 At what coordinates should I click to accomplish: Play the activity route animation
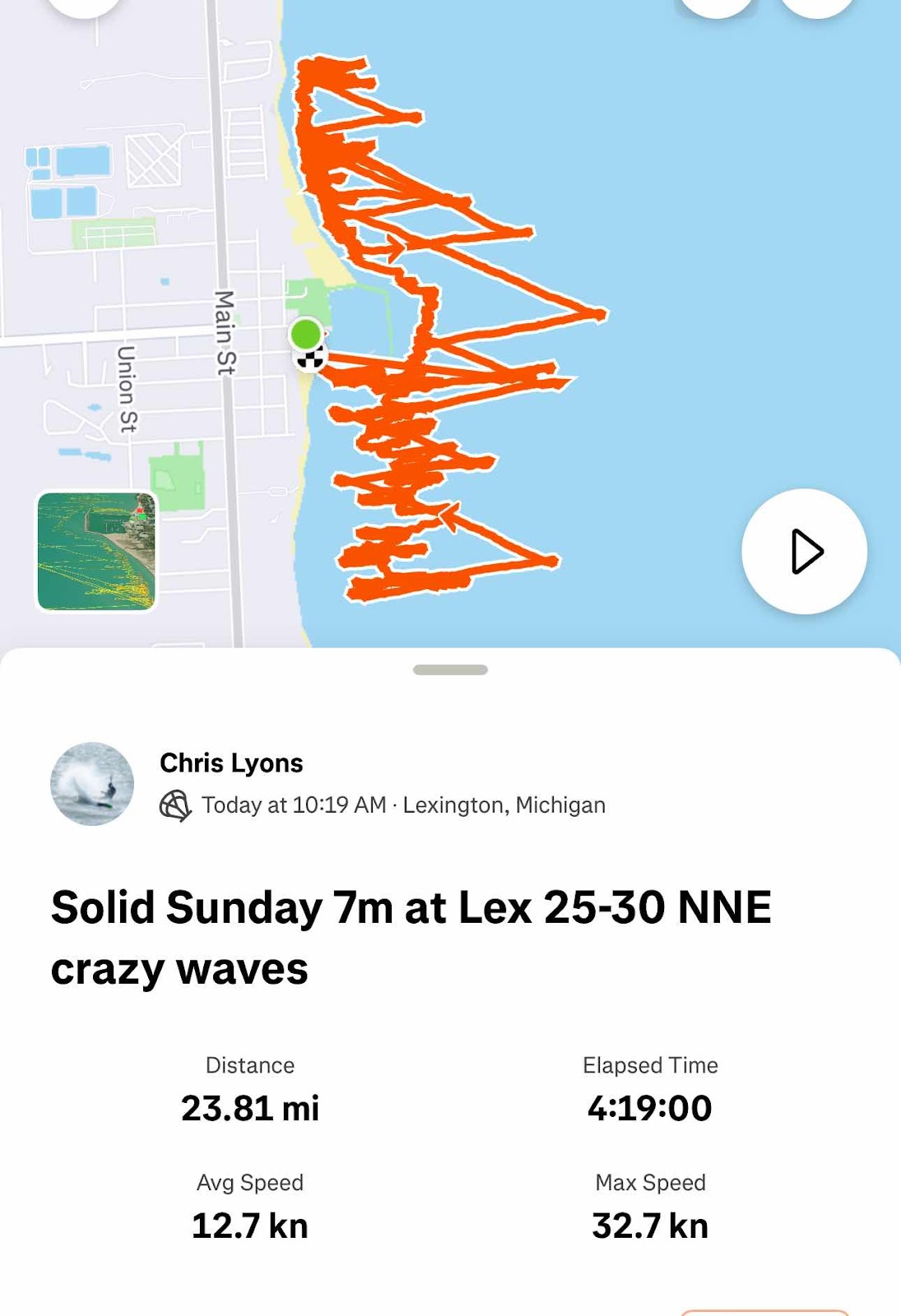(804, 551)
